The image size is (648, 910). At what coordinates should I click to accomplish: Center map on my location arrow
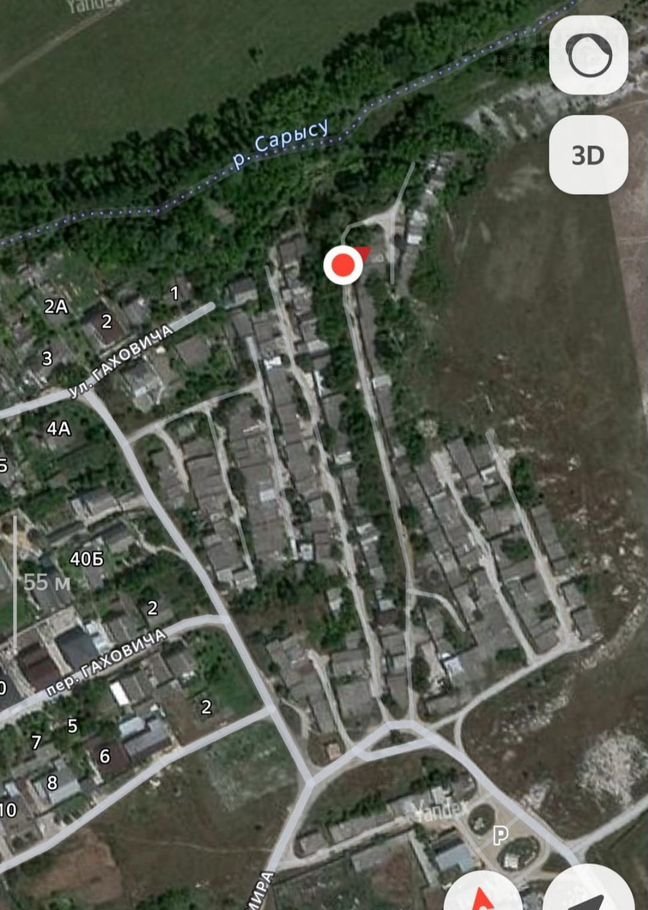pos(595,893)
